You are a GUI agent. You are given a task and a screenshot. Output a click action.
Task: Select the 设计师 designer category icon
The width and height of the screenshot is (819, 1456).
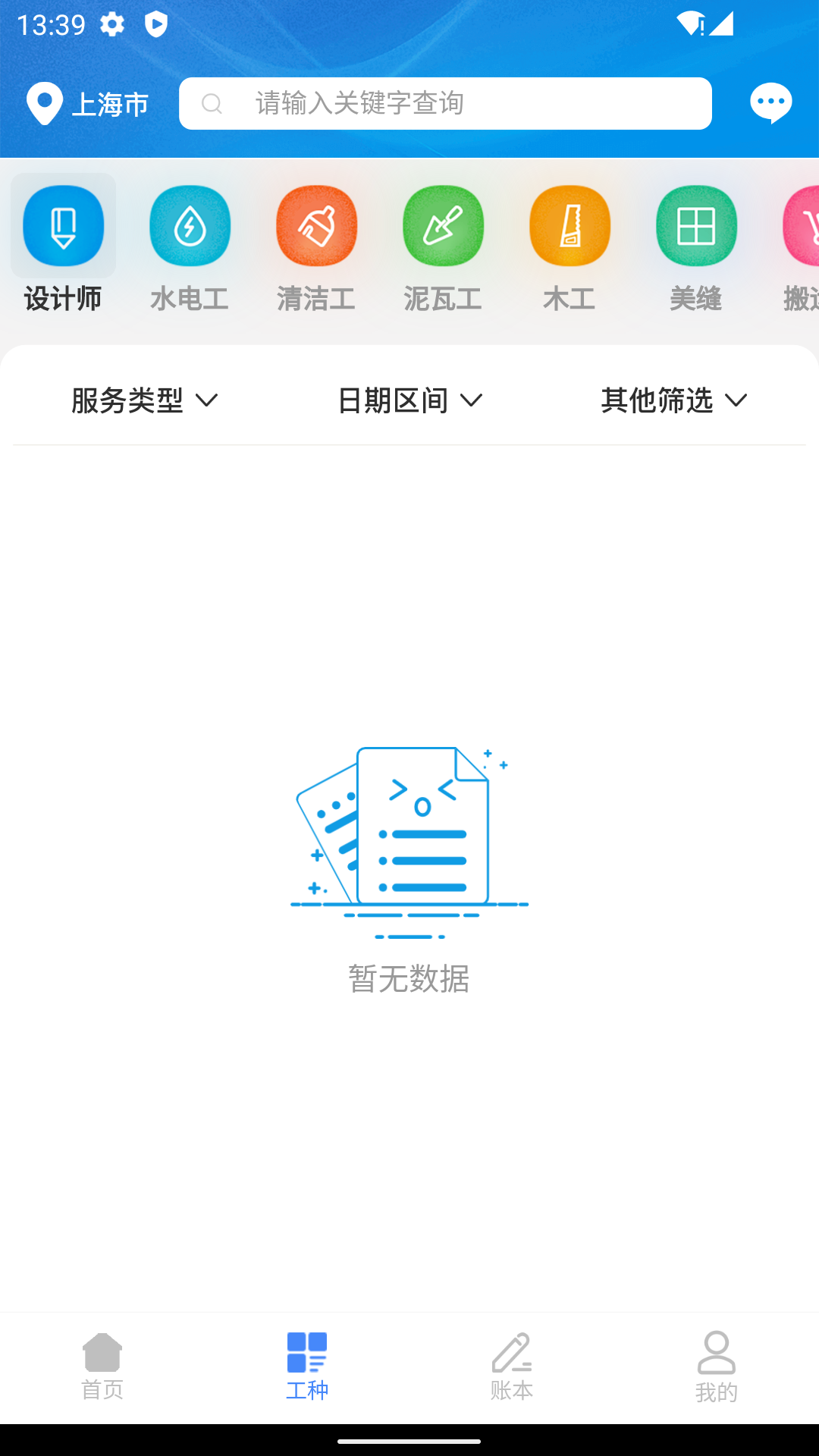[x=64, y=225]
